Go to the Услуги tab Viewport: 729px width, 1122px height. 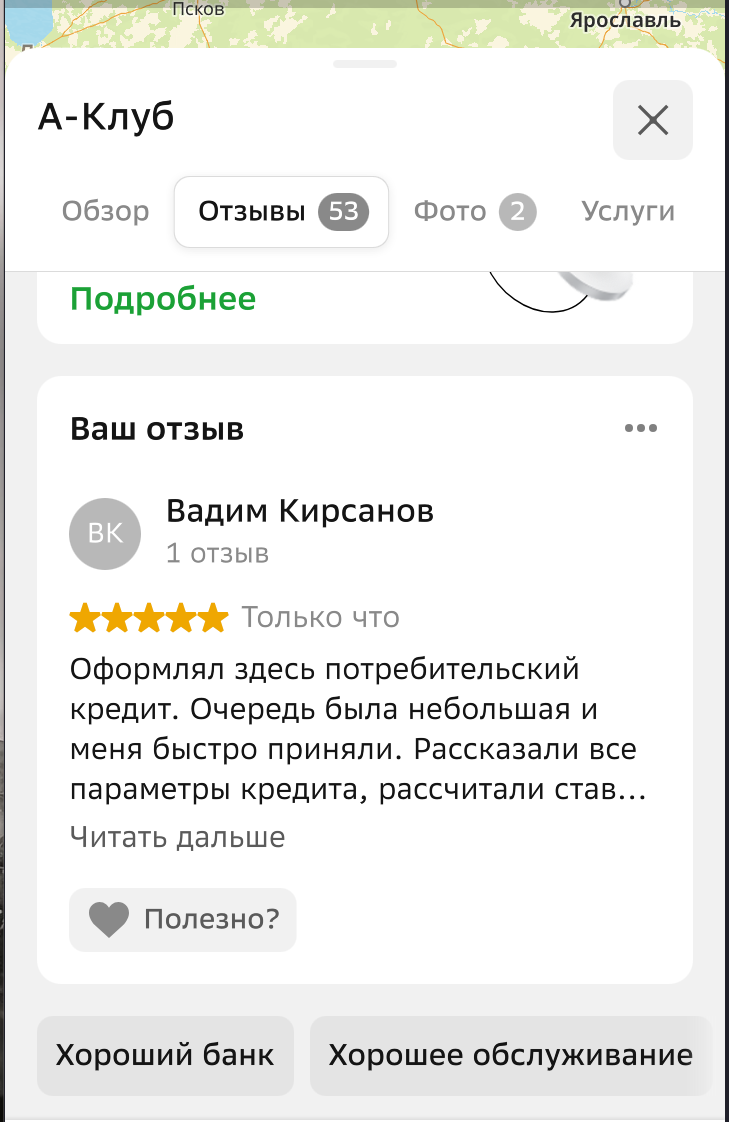628,212
